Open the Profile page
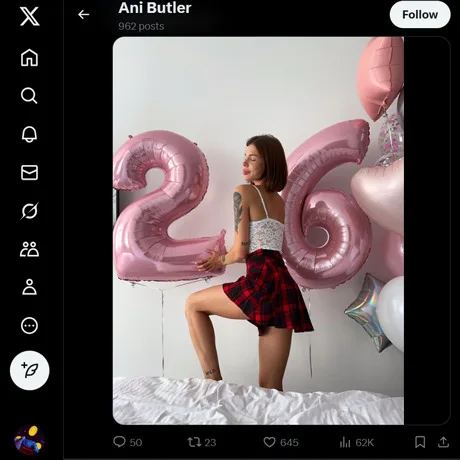Screen dimensions: 460x460 (x=29, y=287)
